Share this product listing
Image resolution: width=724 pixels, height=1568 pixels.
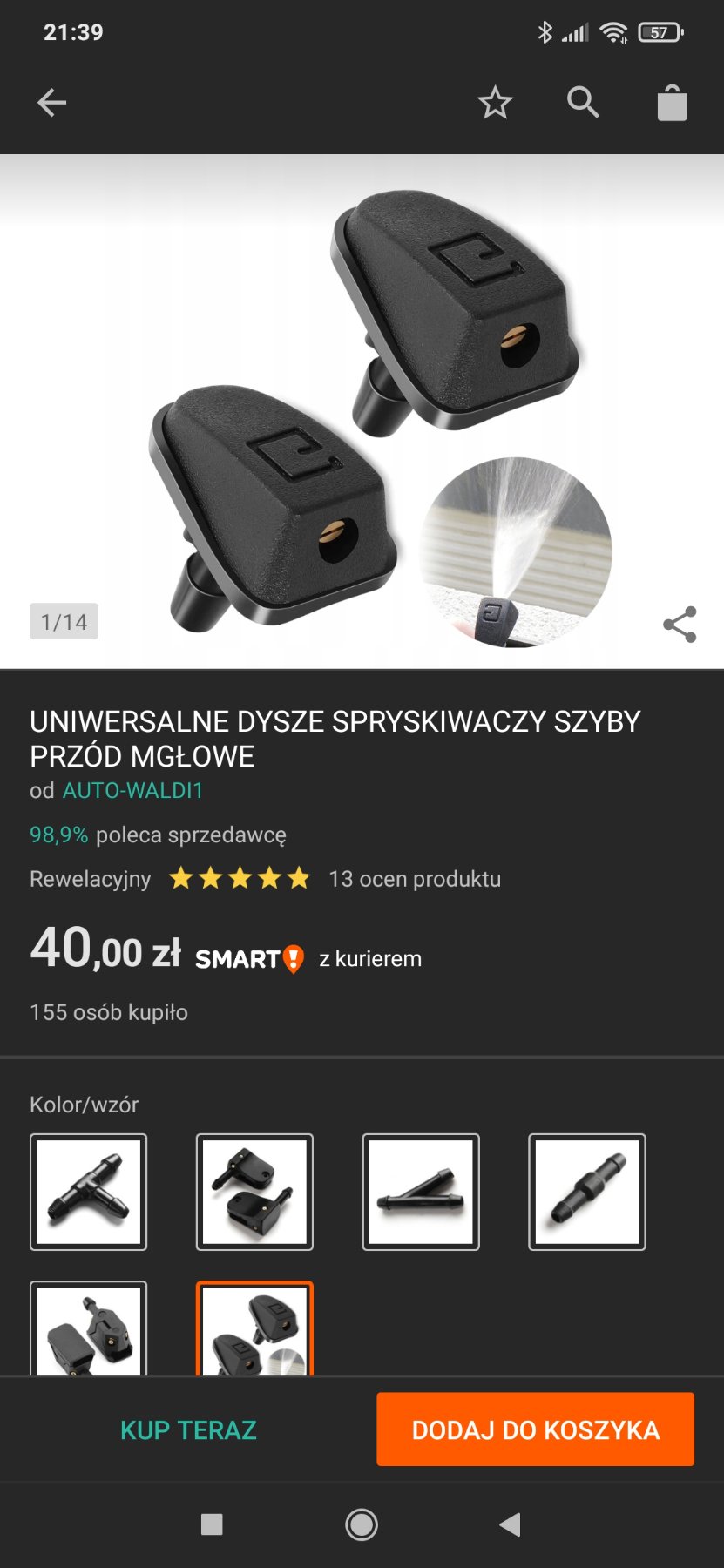tap(680, 625)
